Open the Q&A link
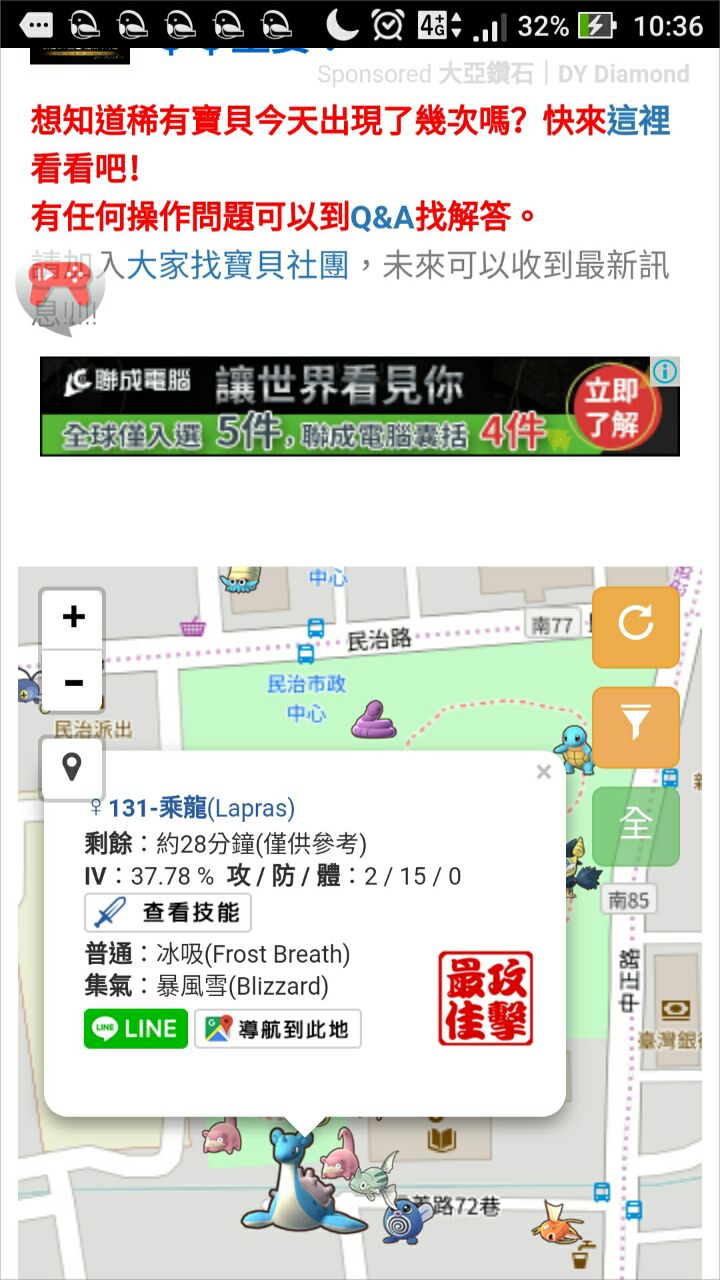720x1280 pixels. point(381,215)
